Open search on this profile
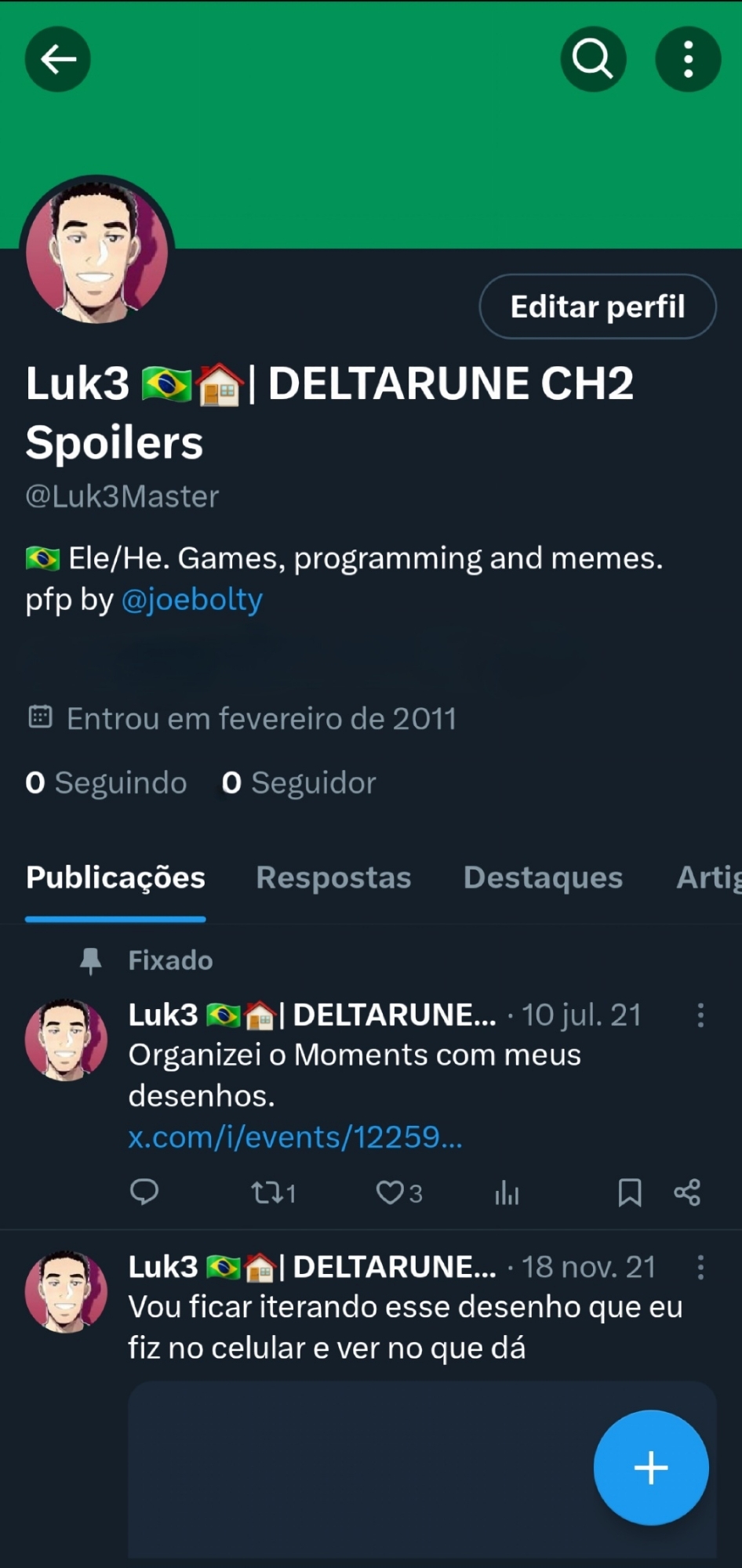 pyautogui.click(x=593, y=60)
